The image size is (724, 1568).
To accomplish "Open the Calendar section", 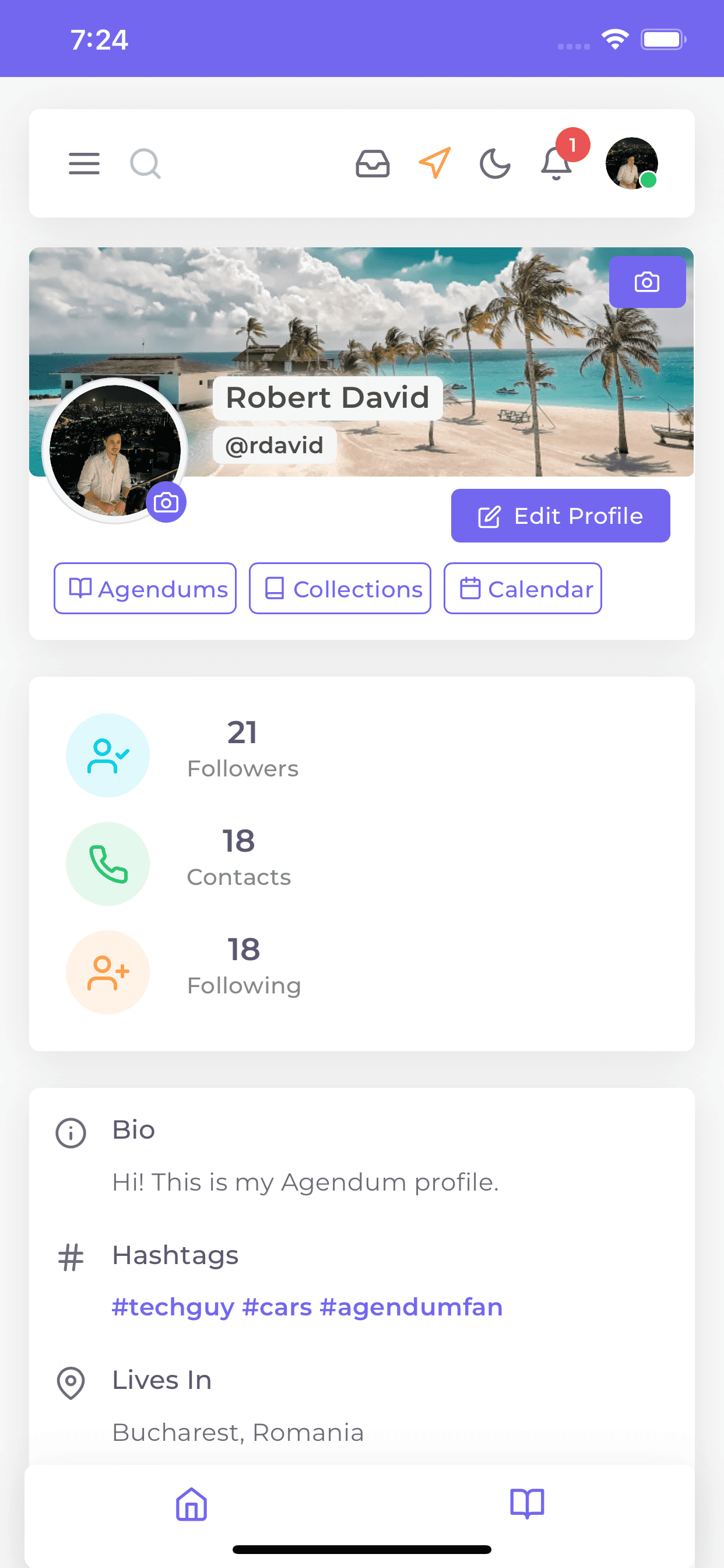I will pos(522,588).
